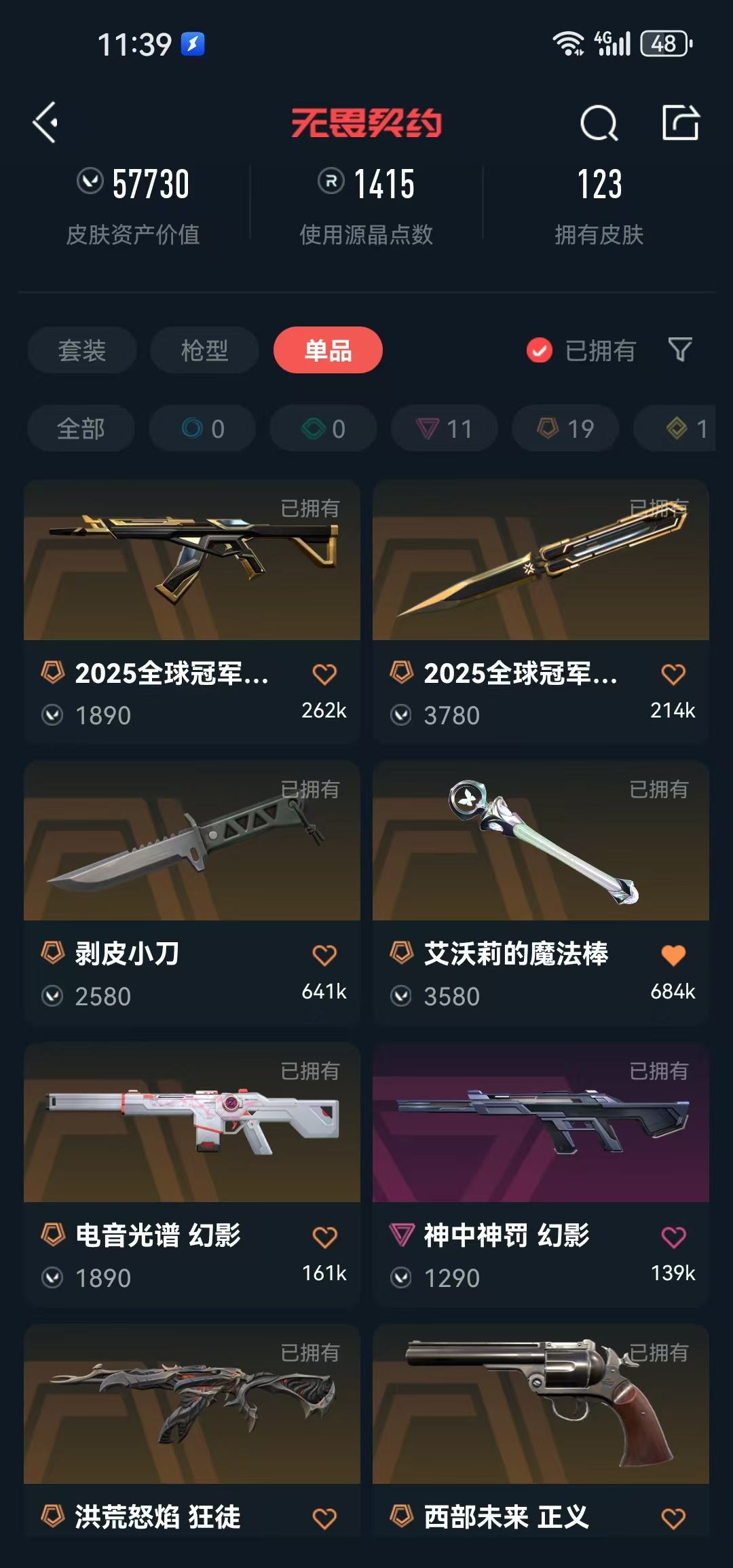
Task: Open the 2025全球冠军 skin priced 3780
Action: 540,561
